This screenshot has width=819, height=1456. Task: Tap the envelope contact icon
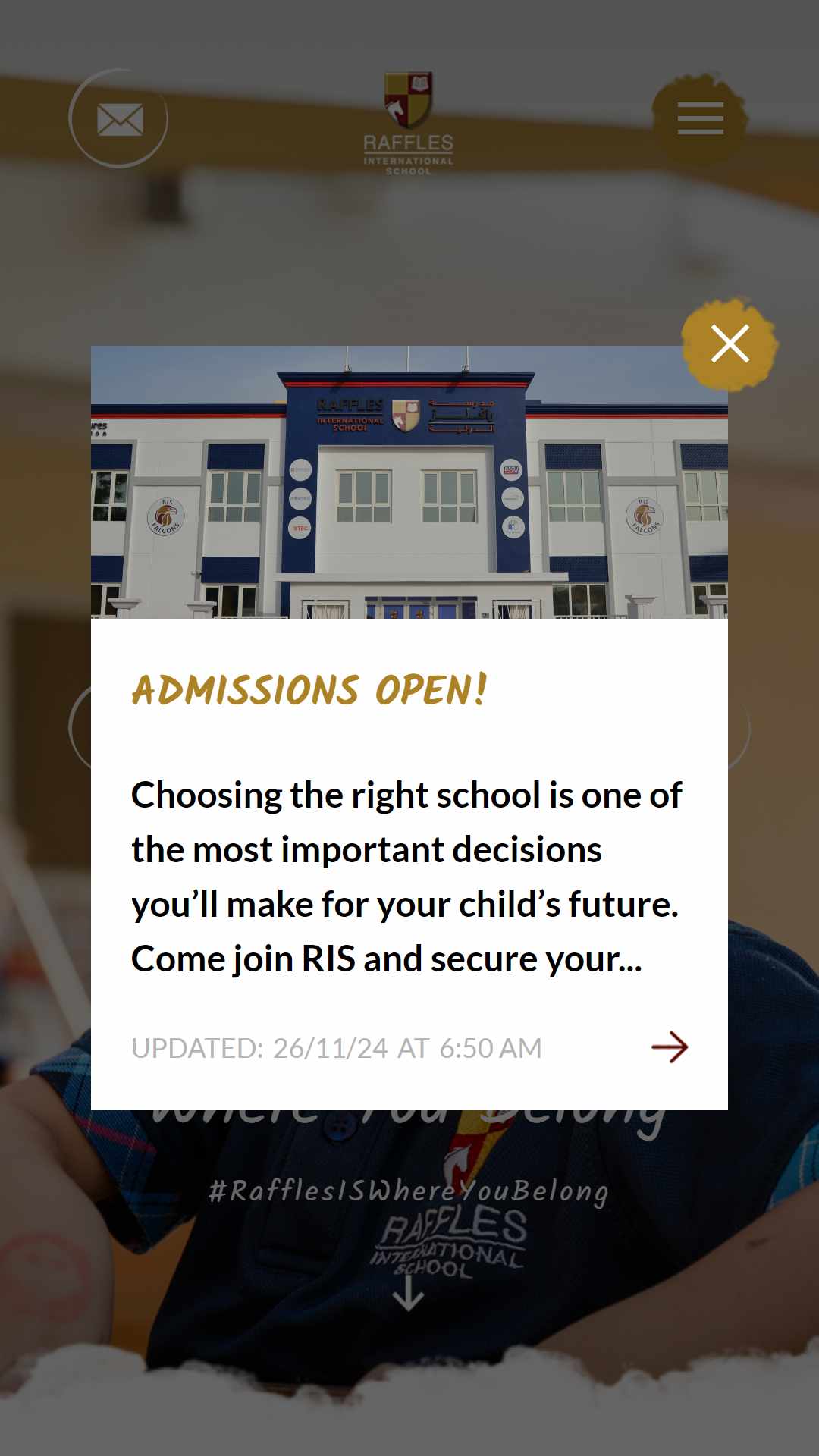tap(119, 119)
